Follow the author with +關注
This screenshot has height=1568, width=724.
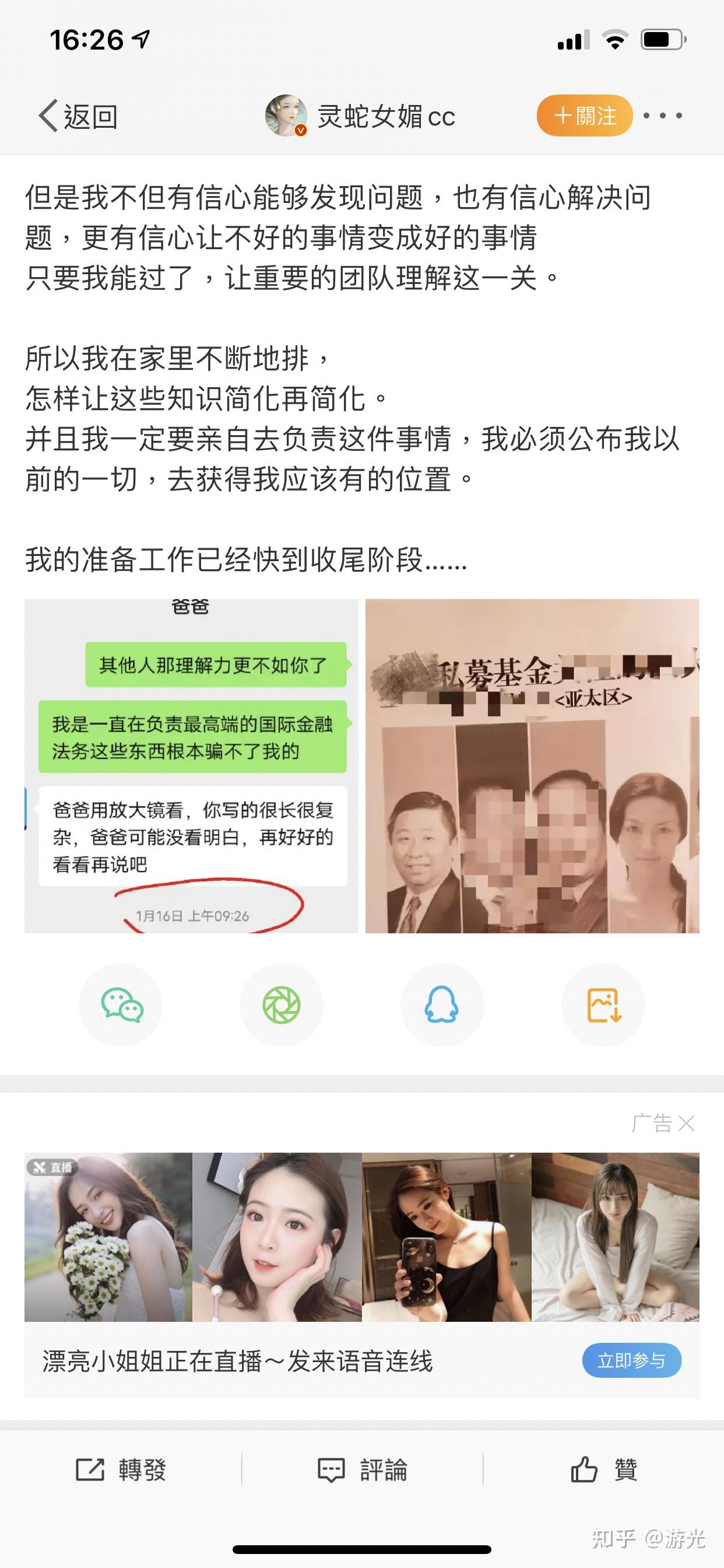(585, 116)
